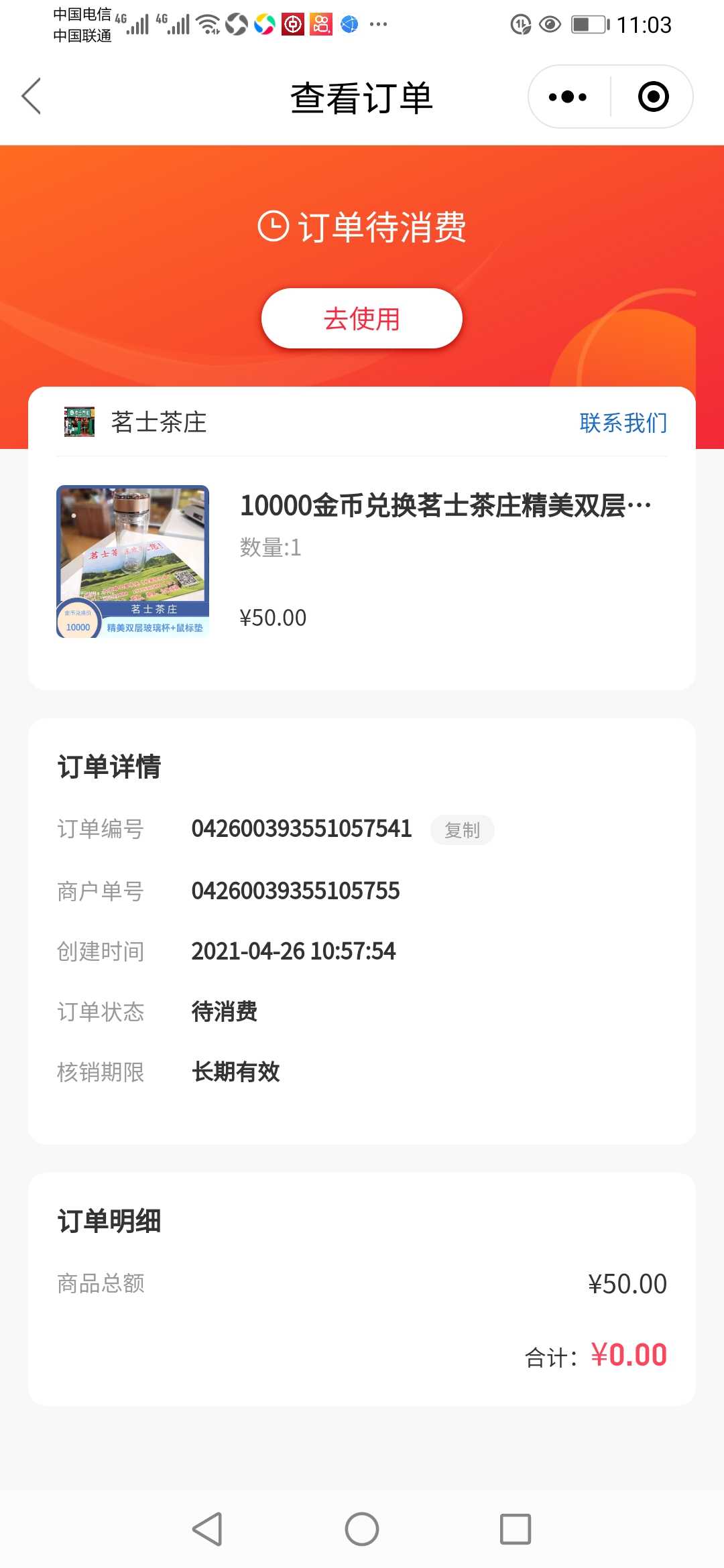Open the 10000金币兑换 product item
The image size is (724, 1568).
[x=362, y=562]
